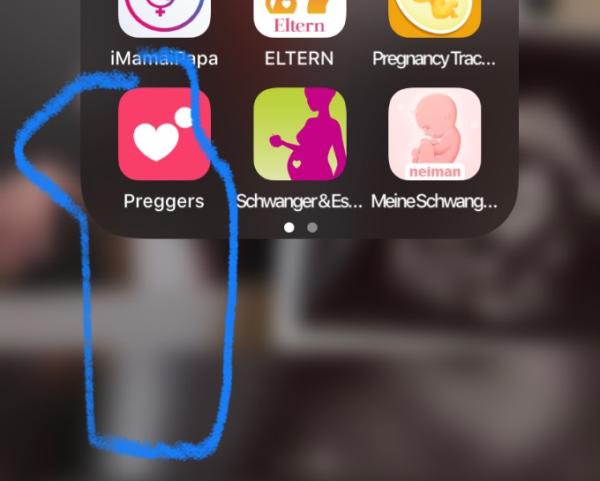Tap the folder page indicator dots
The height and width of the screenshot is (481, 600).
(x=300, y=228)
